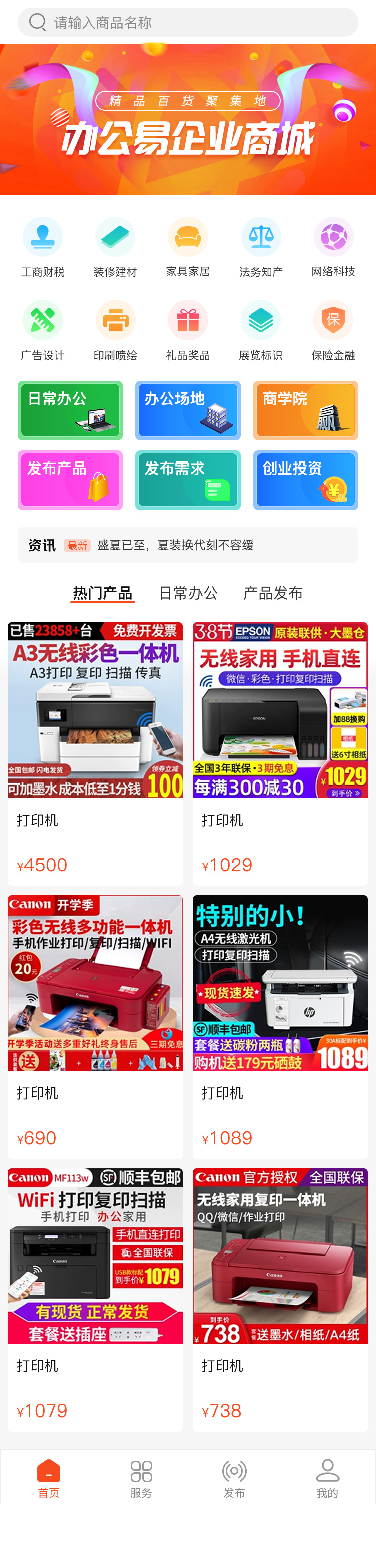Tap 发布产品 to post a product
Viewport: 376px width, 1568px height.
click(x=70, y=480)
